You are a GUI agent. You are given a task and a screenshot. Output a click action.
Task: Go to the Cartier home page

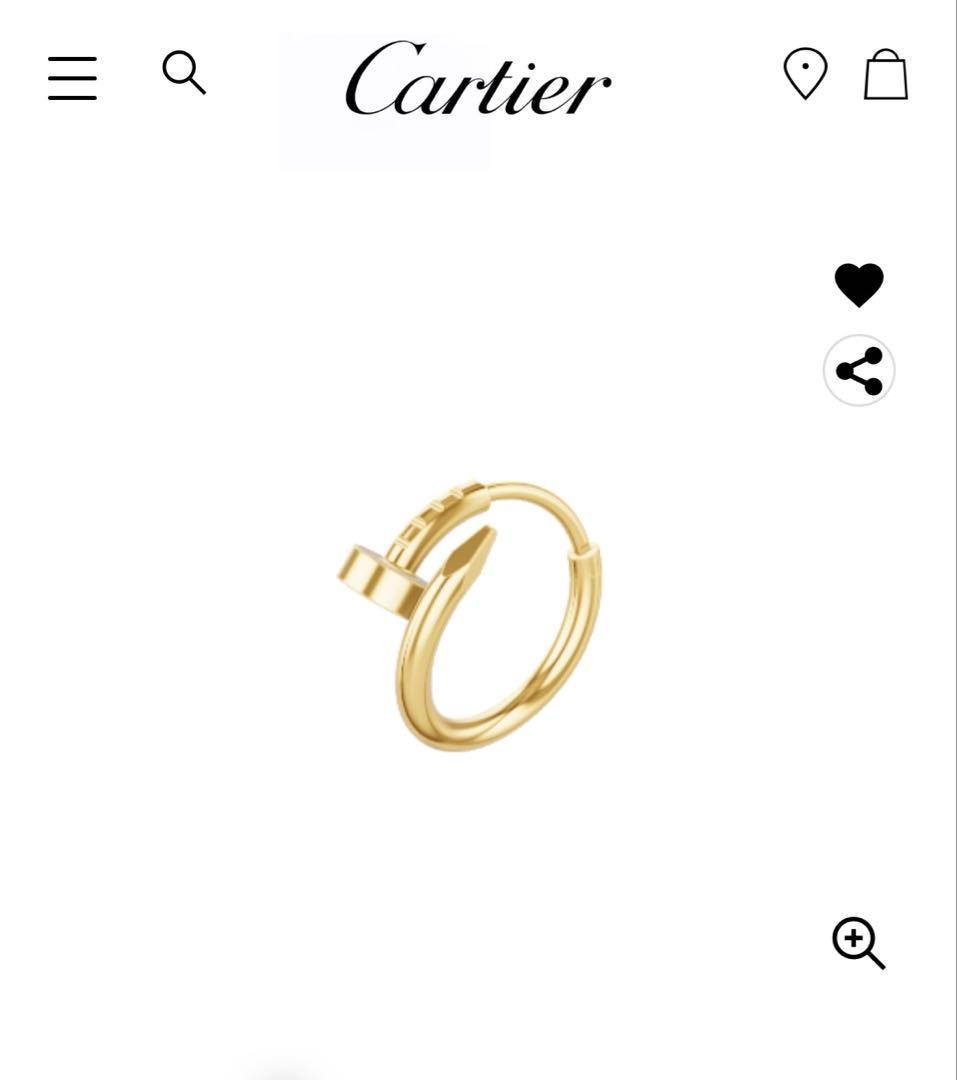point(478,78)
